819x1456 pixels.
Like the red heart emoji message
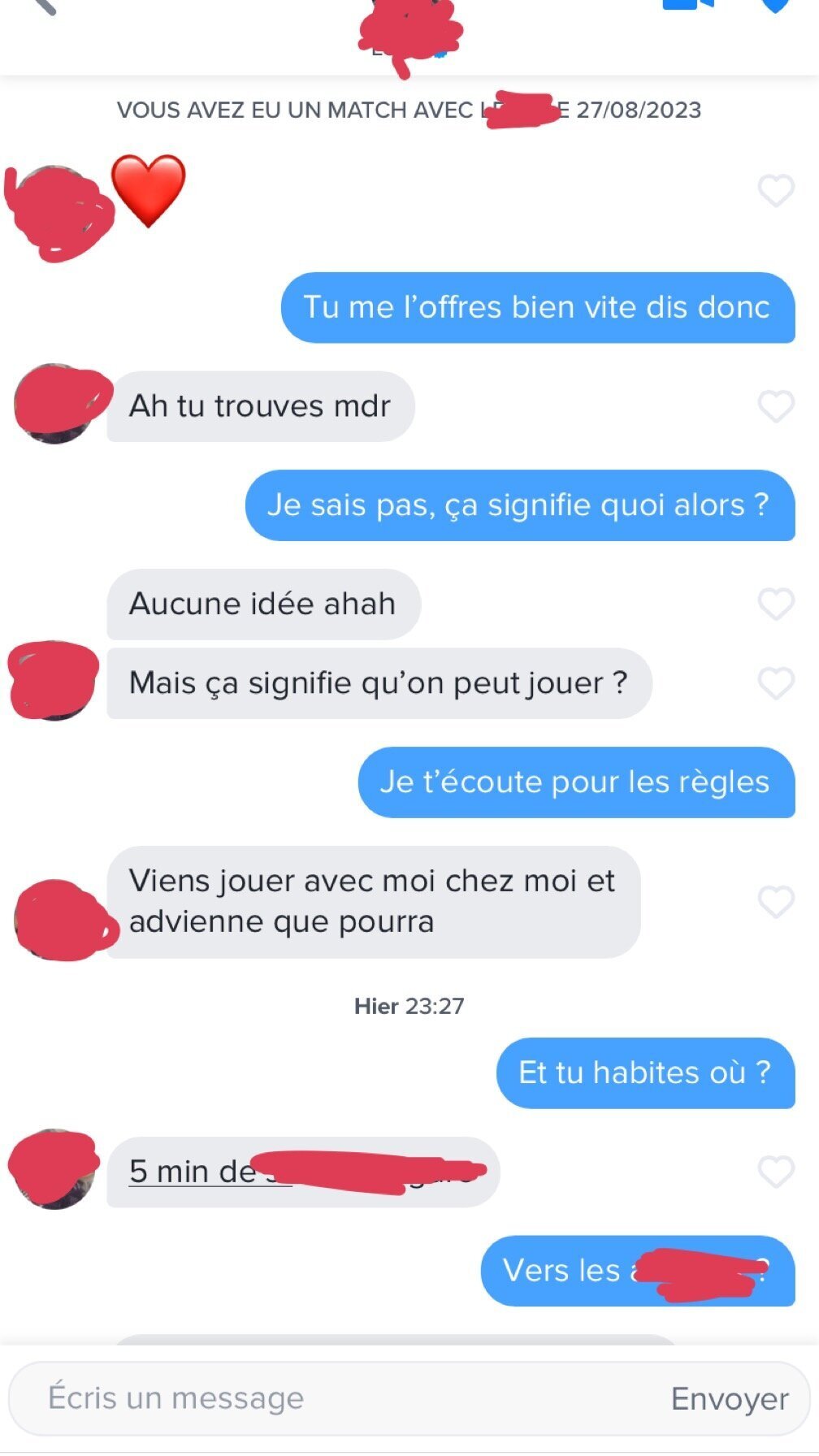(x=775, y=191)
